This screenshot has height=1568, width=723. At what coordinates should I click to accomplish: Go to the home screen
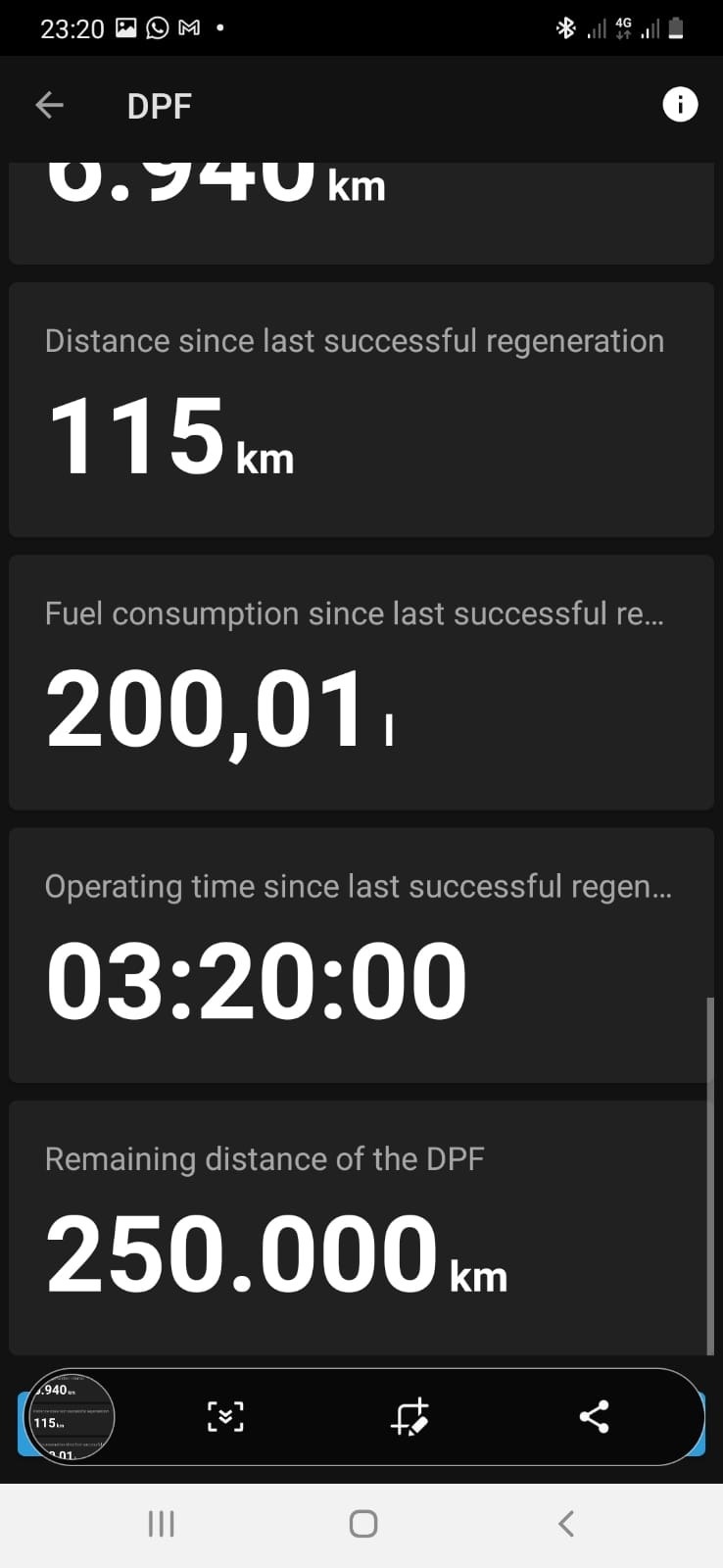362,1523
